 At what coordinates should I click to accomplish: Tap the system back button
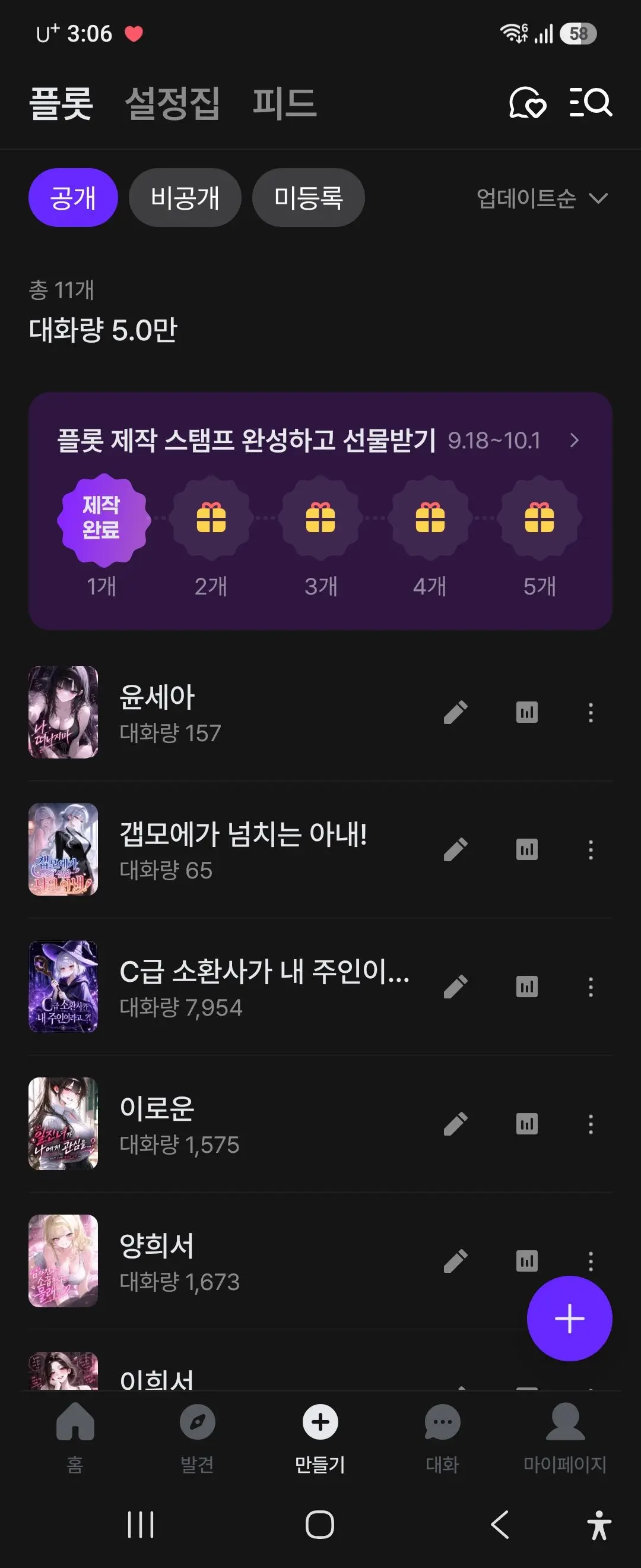500,1525
